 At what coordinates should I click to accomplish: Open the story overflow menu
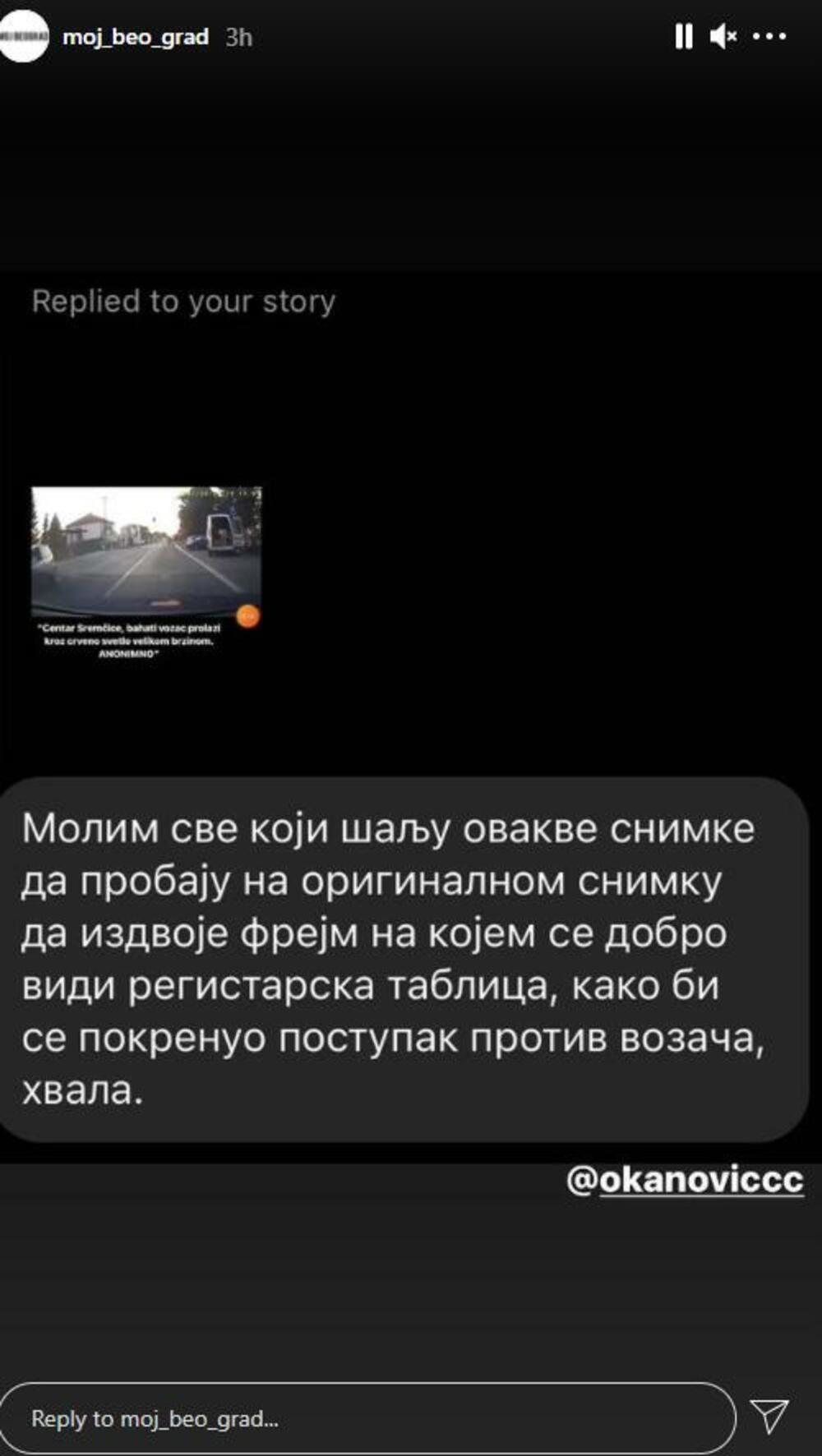coord(769,36)
